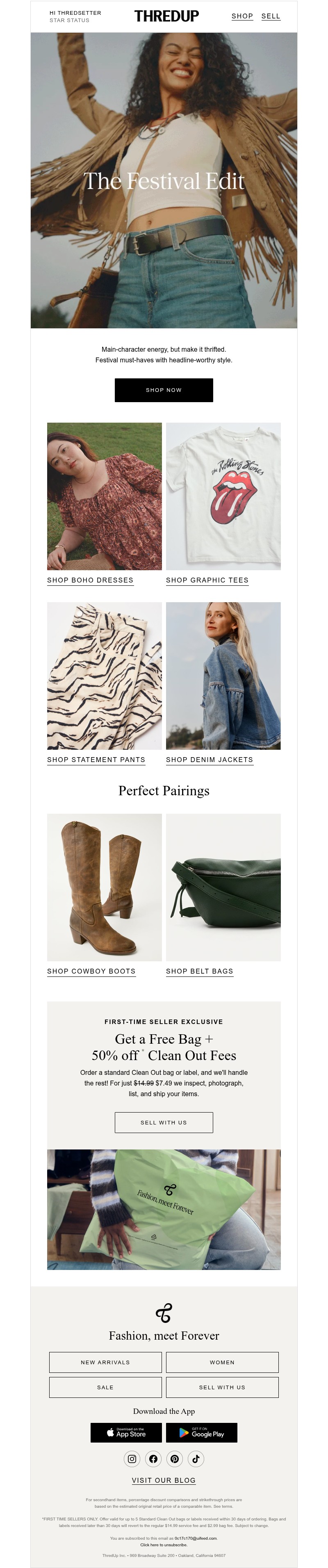This screenshot has width=328, height=1568.
Task: Tap the black SHOP NOW button
Action: (164, 390)
